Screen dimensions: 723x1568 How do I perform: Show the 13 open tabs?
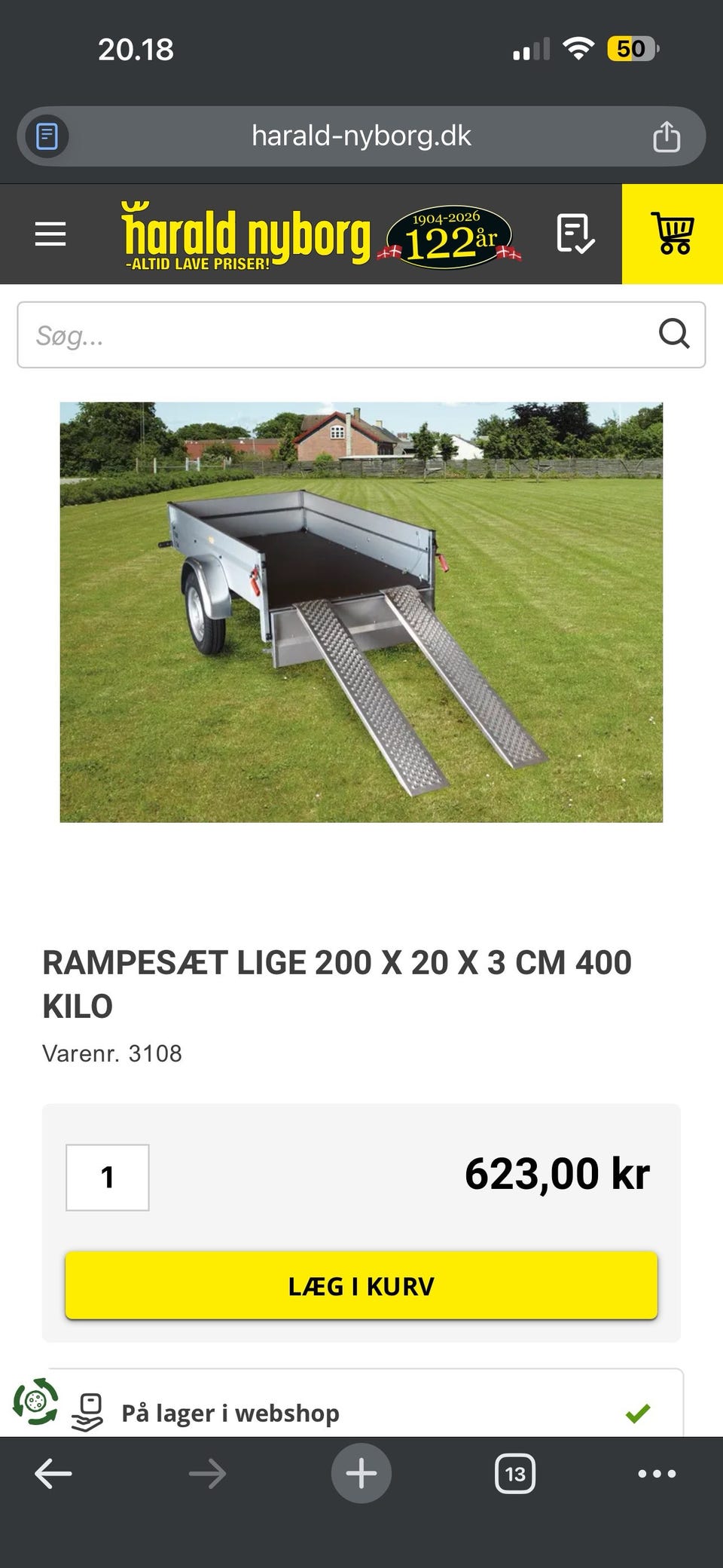(515, 1473)
